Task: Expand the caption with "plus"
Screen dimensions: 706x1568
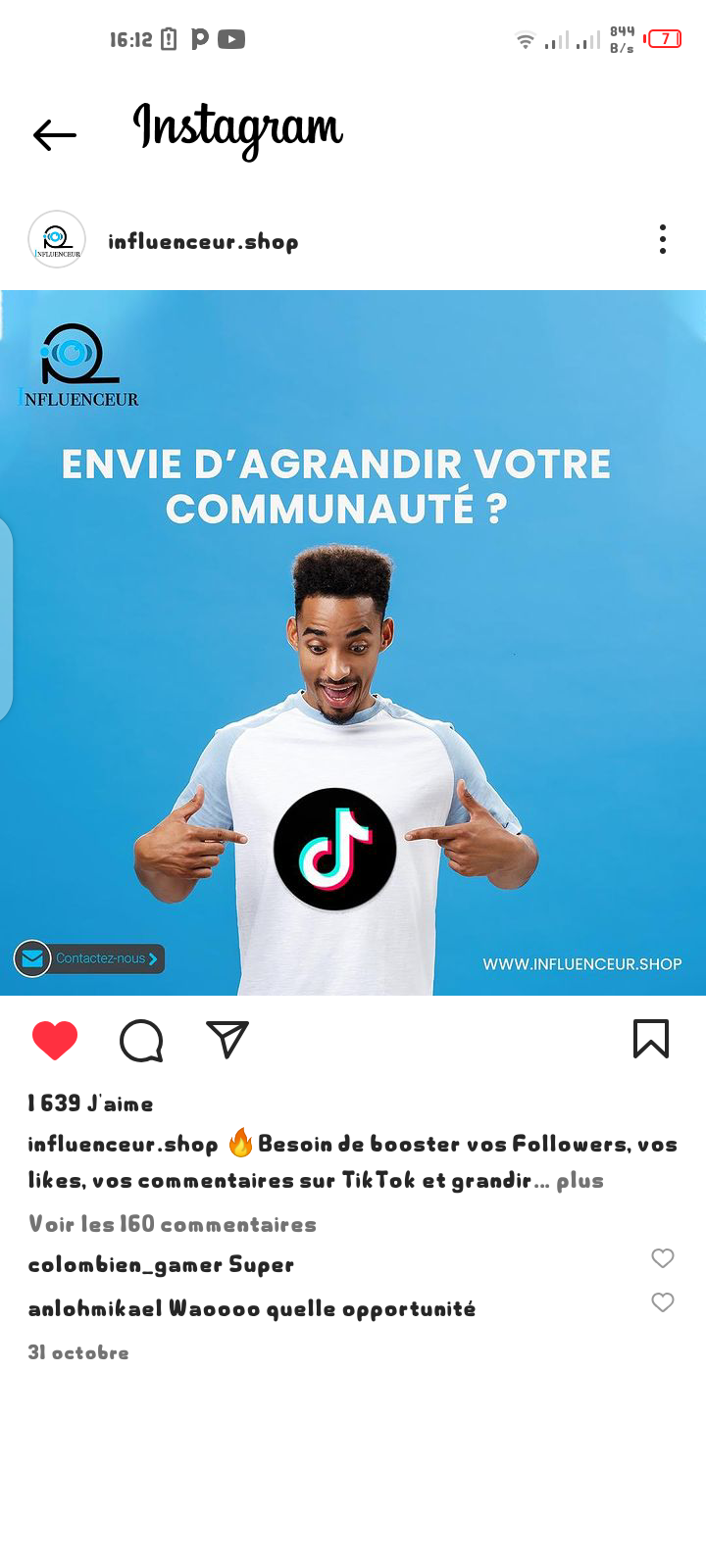Action: (x=580, y=1180)
